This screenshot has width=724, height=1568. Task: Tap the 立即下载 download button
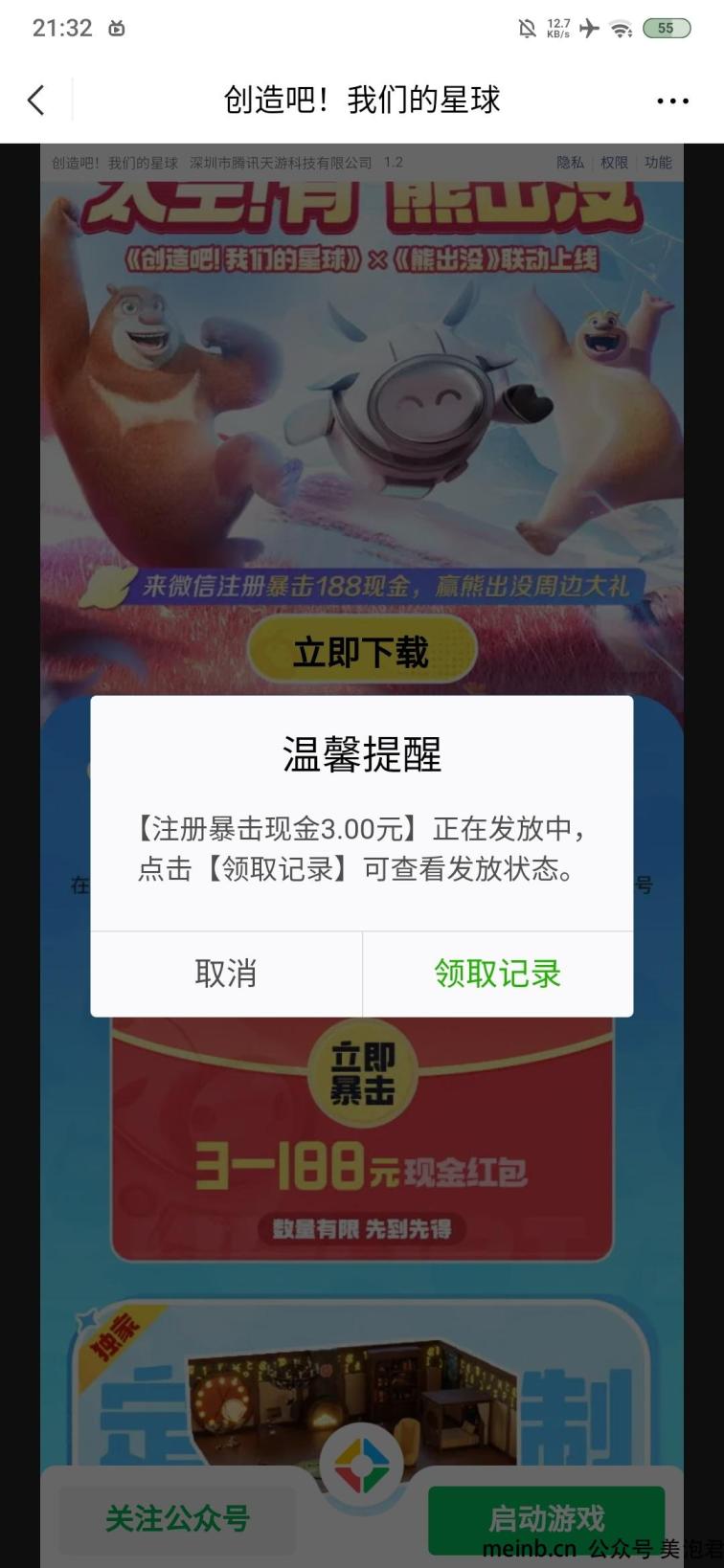tap(361, 652)
